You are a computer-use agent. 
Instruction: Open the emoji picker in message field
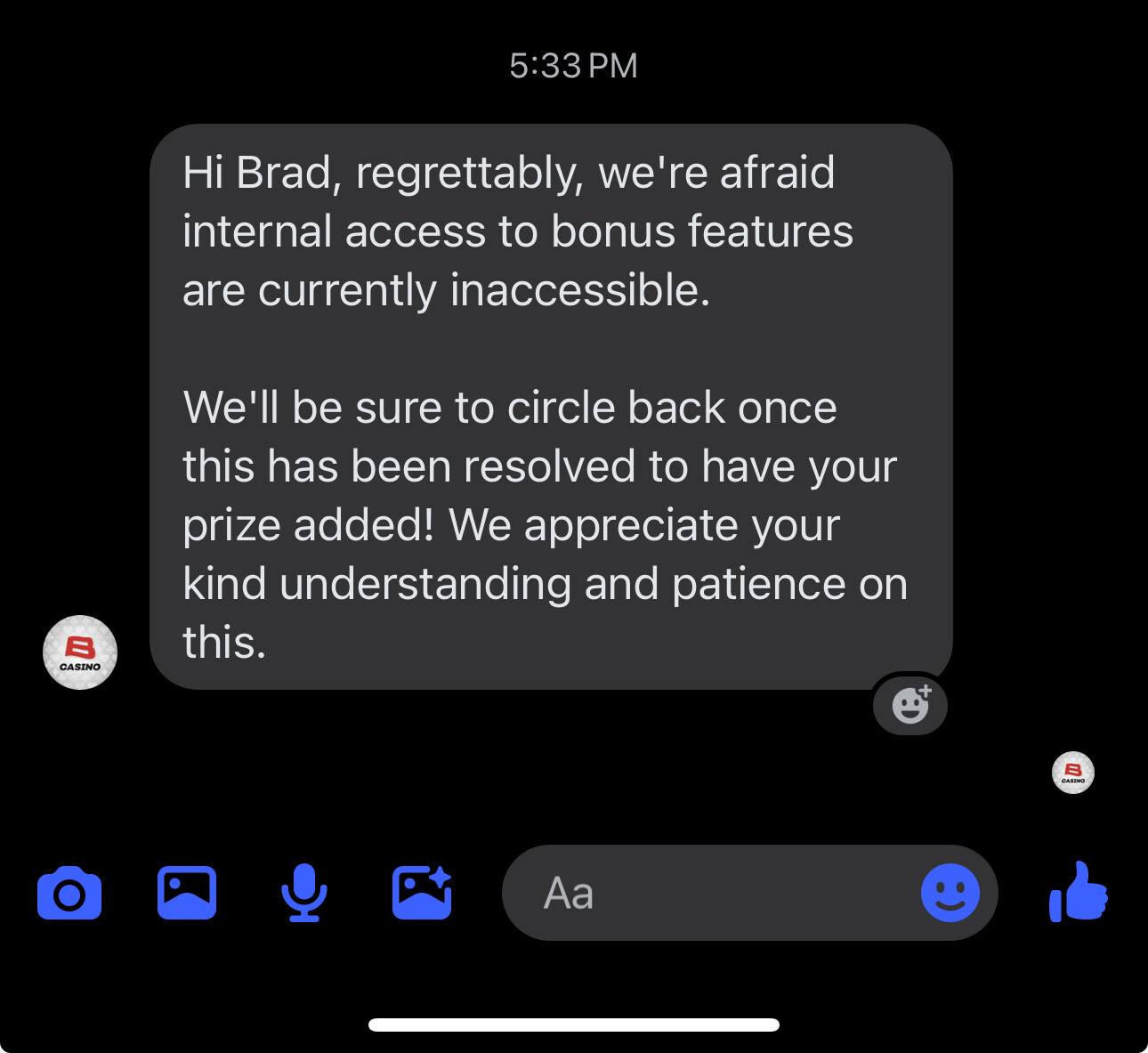(x=950, y=893)
